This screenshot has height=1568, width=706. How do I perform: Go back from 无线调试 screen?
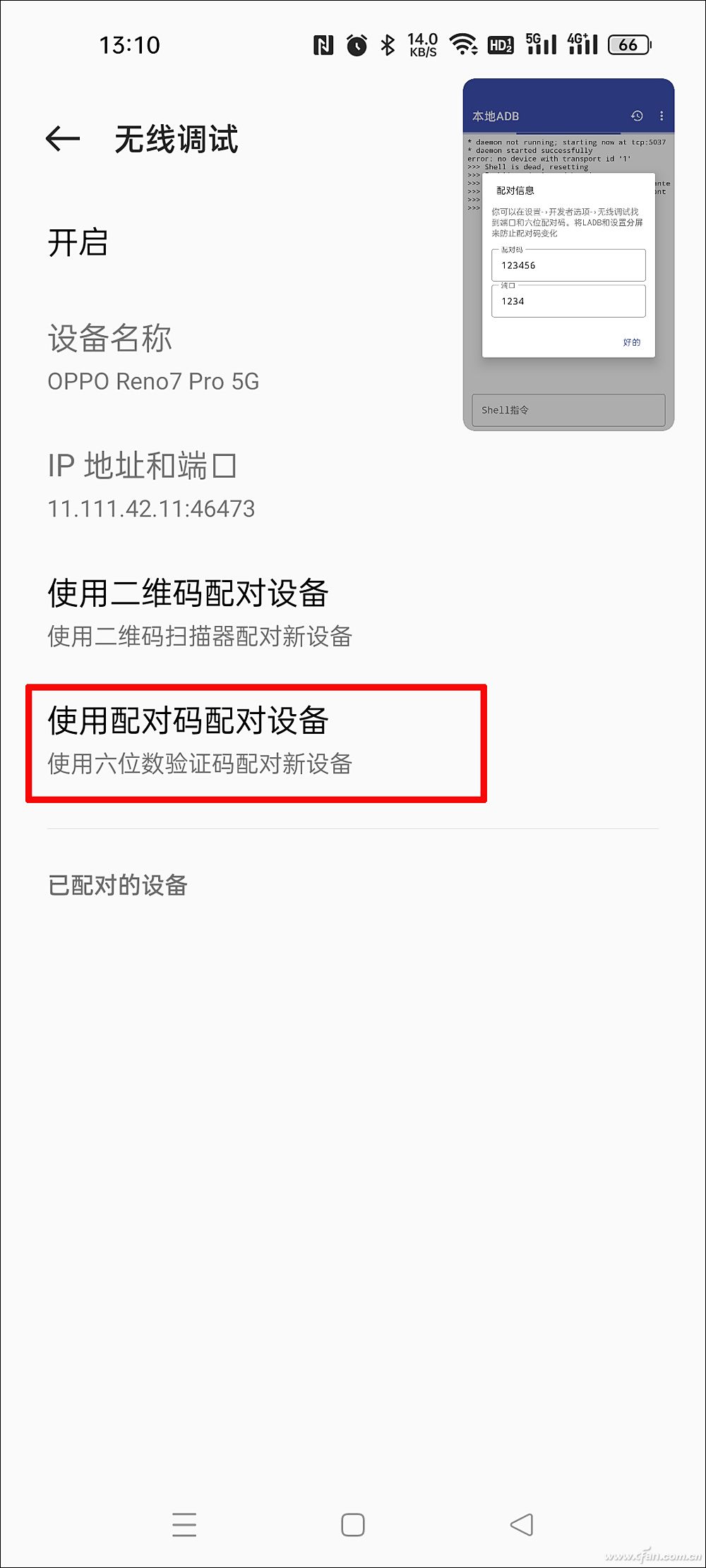click(62, 139)
